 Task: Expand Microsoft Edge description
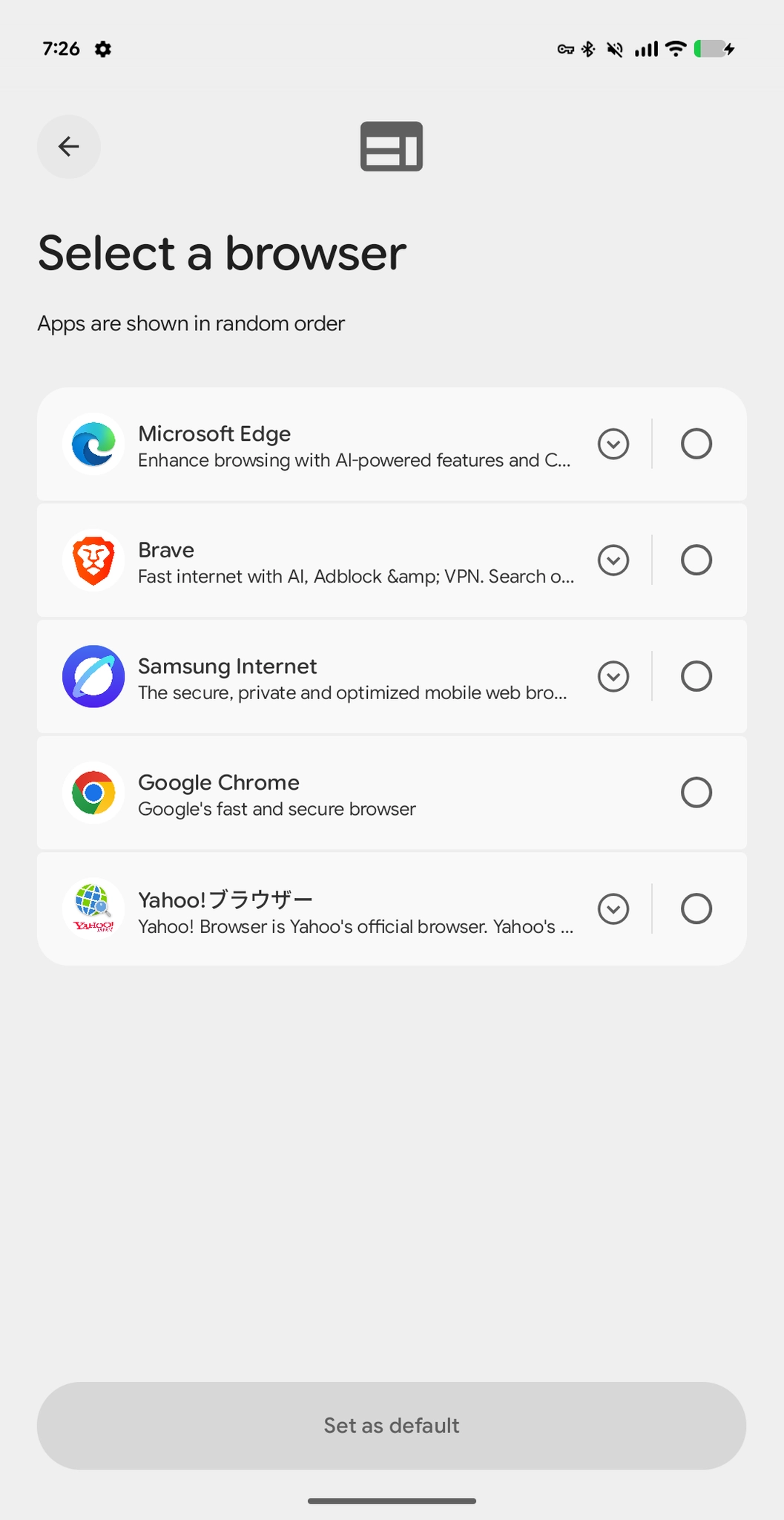[x=613, y=443]
